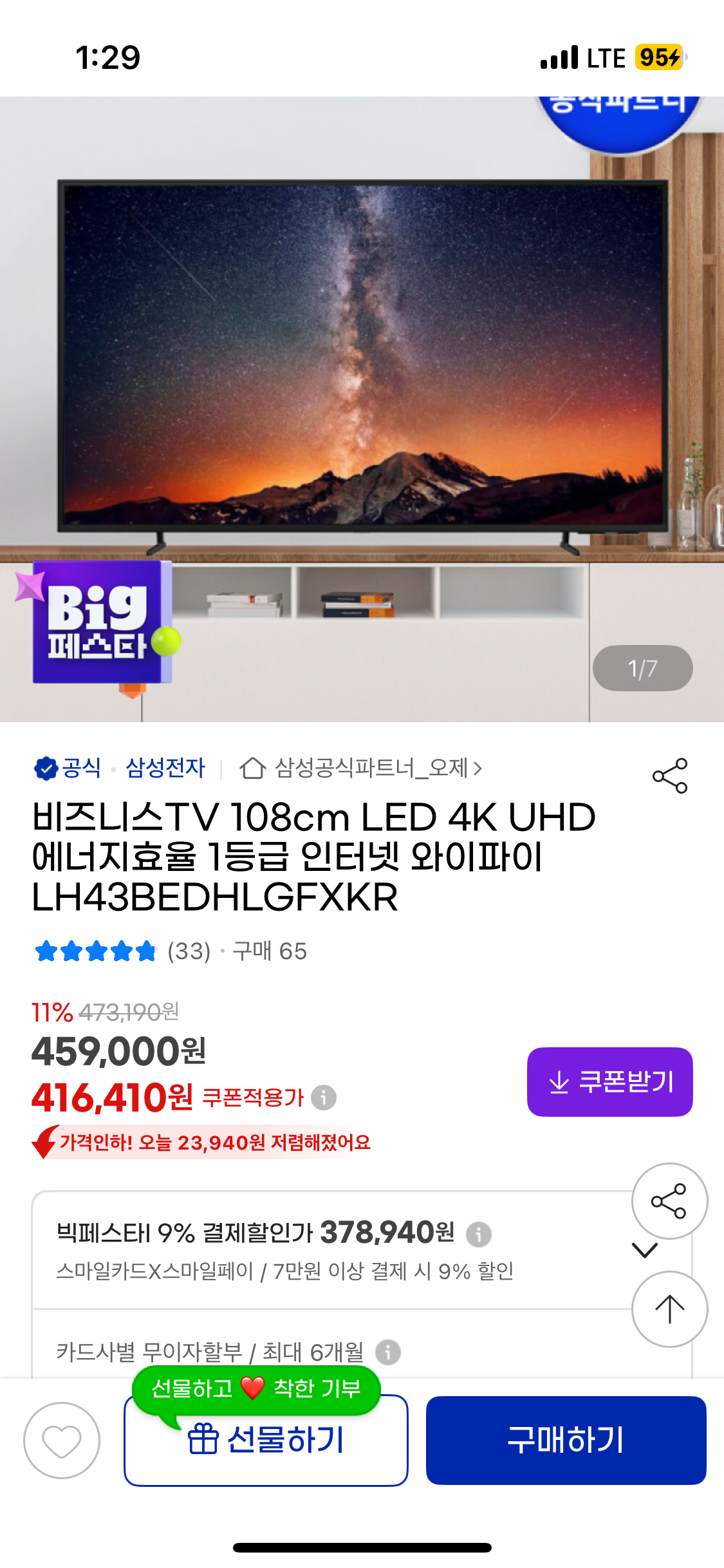Open the 삼성공식파트너_오제 store page
The image size is (724, 1568).
coord(370,768)
